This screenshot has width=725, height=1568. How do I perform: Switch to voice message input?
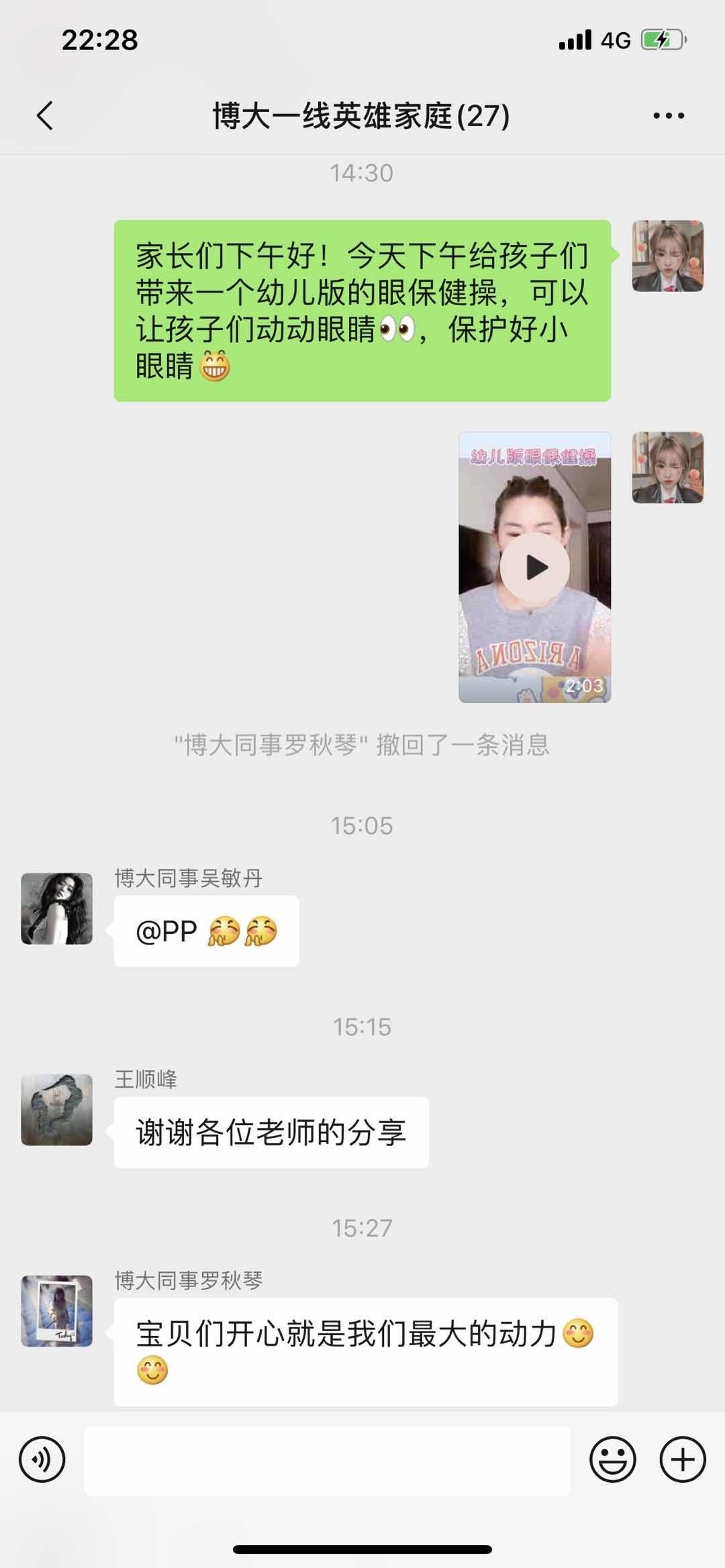click(42, 1460)
